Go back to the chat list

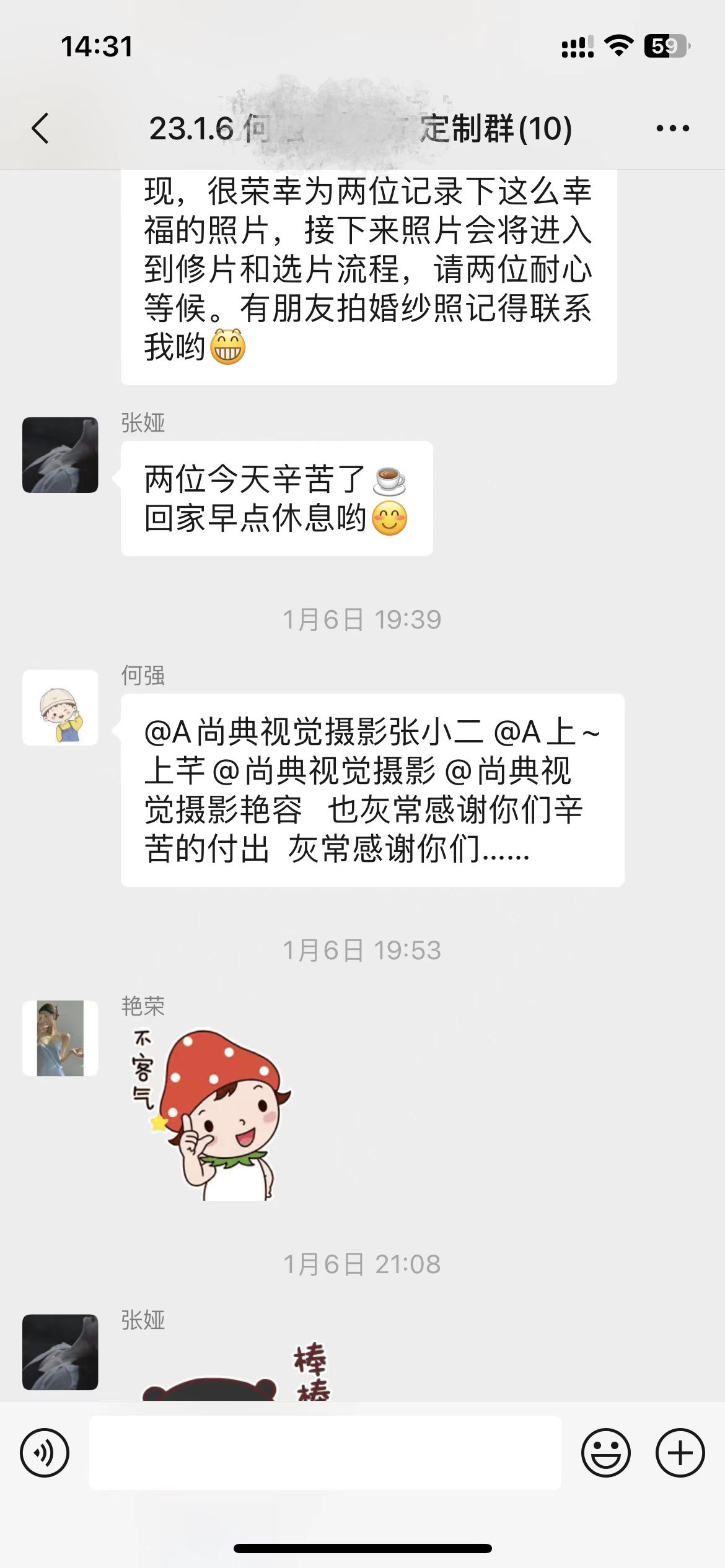(x=40, y=128)
